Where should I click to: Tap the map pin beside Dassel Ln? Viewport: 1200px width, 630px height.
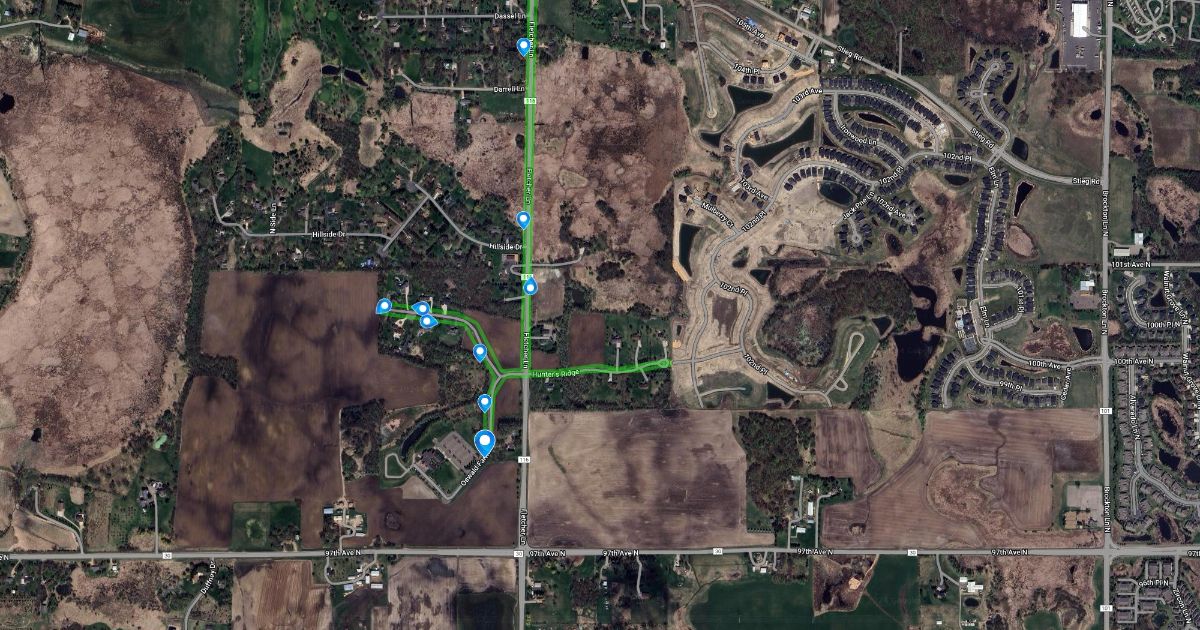point(523,46)
